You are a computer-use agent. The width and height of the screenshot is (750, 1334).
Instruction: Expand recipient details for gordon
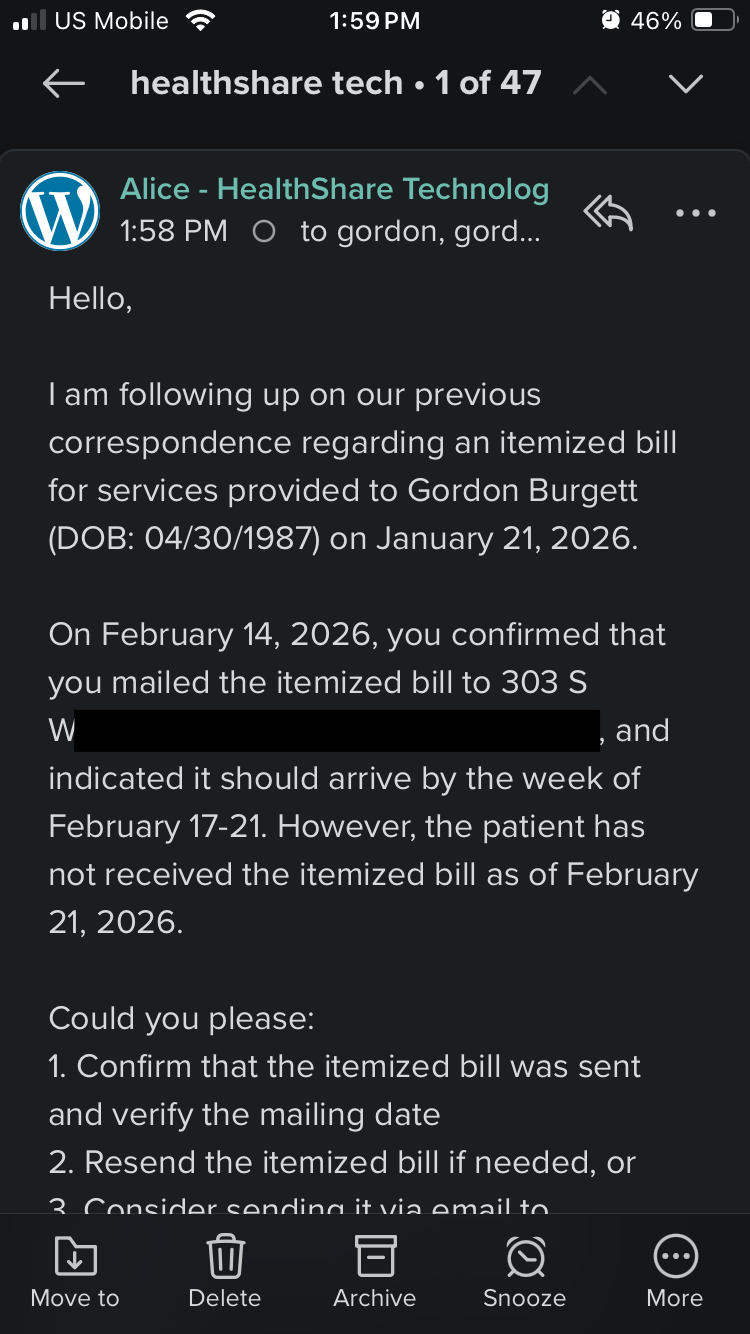click(420, 232)
